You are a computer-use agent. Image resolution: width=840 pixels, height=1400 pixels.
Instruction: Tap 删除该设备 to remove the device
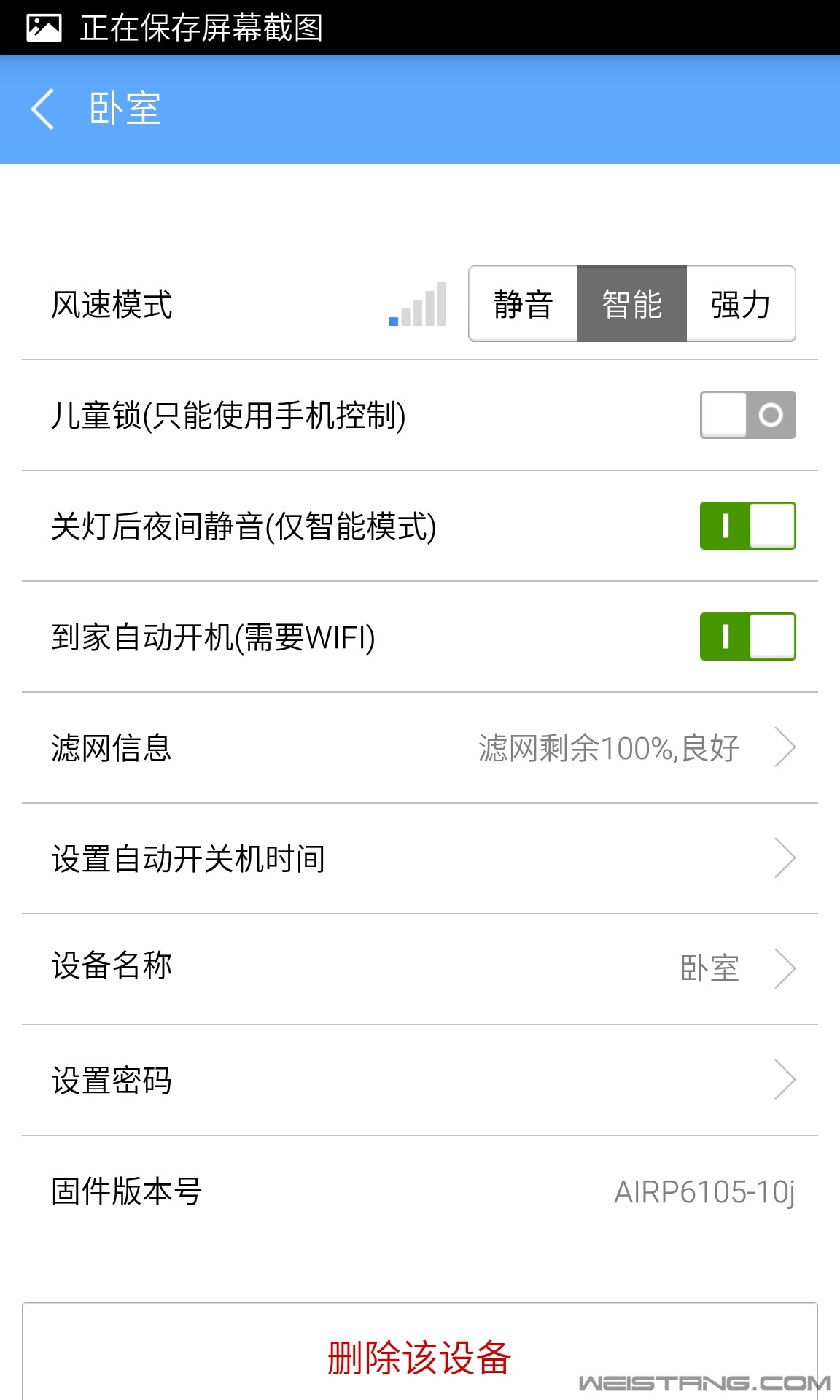click(419, 1357)
